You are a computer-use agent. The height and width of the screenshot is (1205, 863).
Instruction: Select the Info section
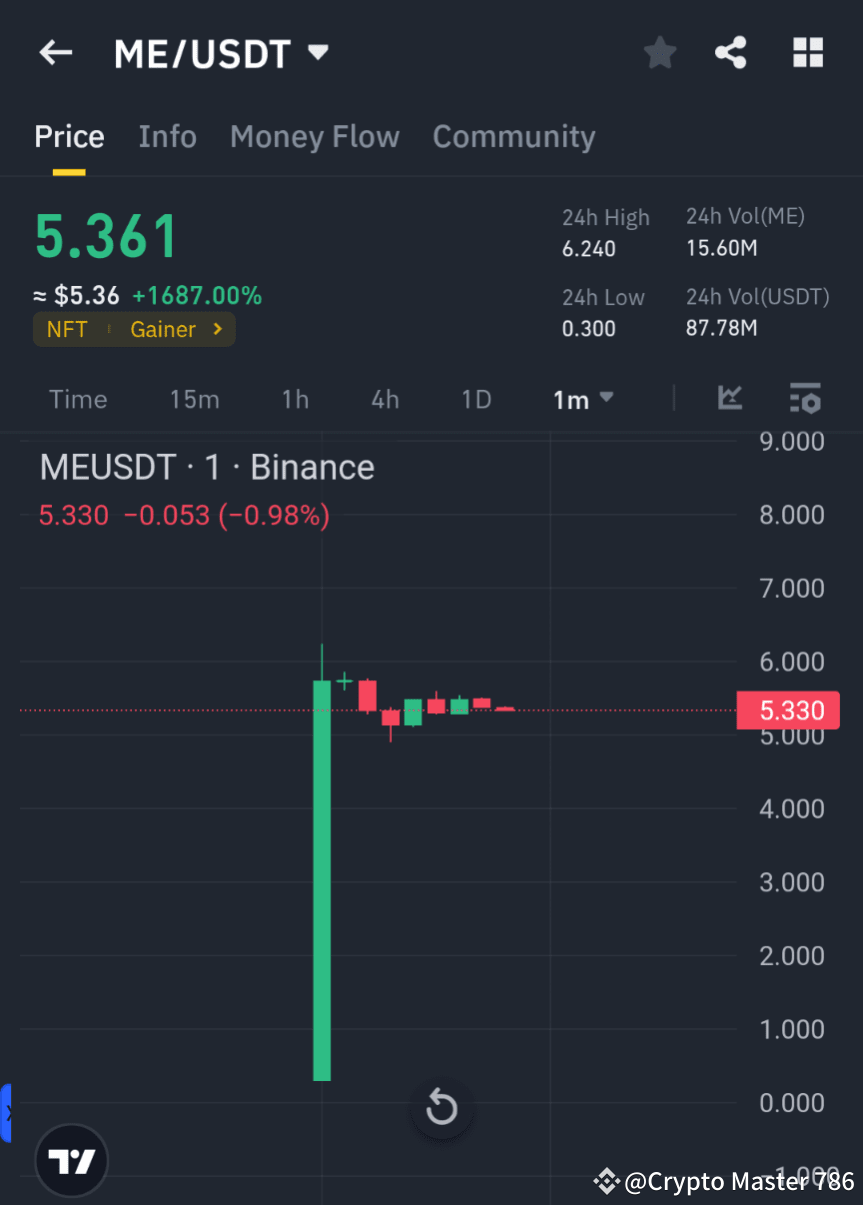pos(167,136)
